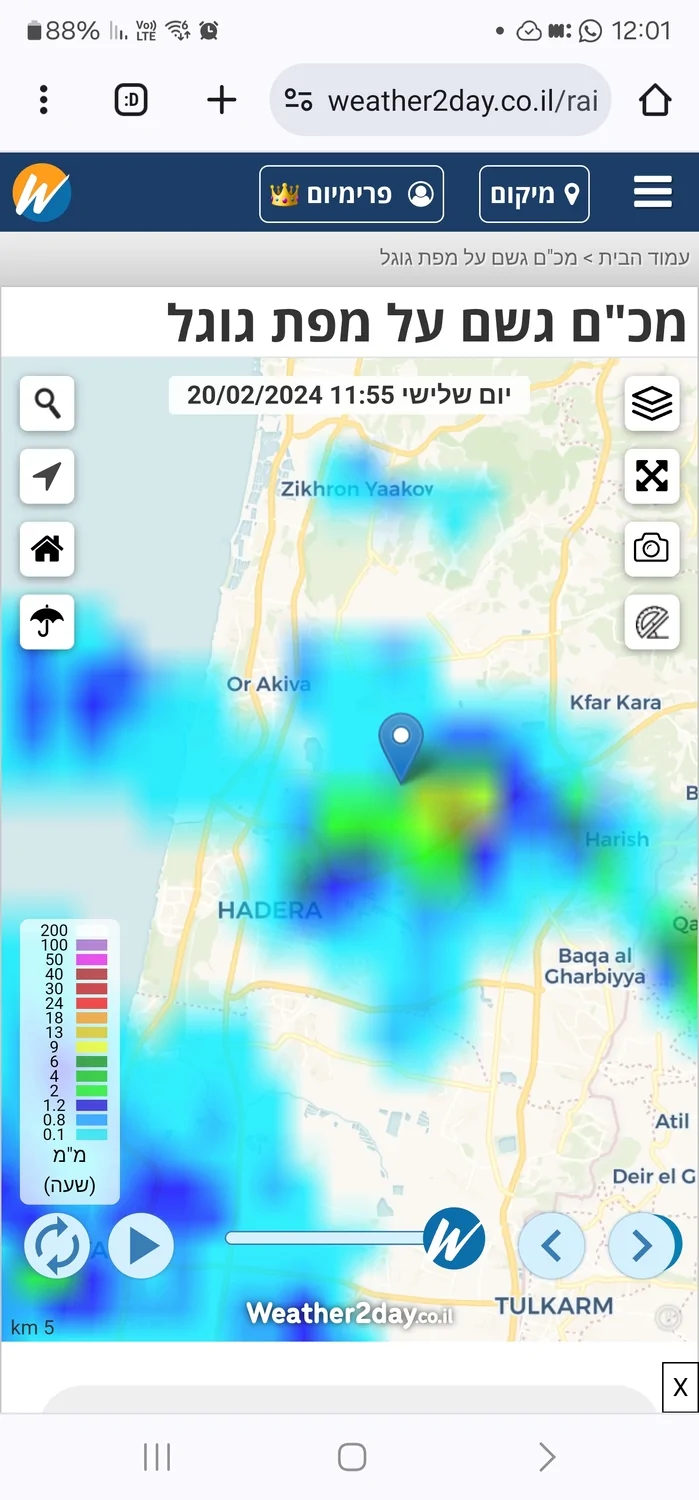The width and height of the screenshot is (699, 1500).
Task: Search a place on the rain map
Action: (x=47, y=404)
